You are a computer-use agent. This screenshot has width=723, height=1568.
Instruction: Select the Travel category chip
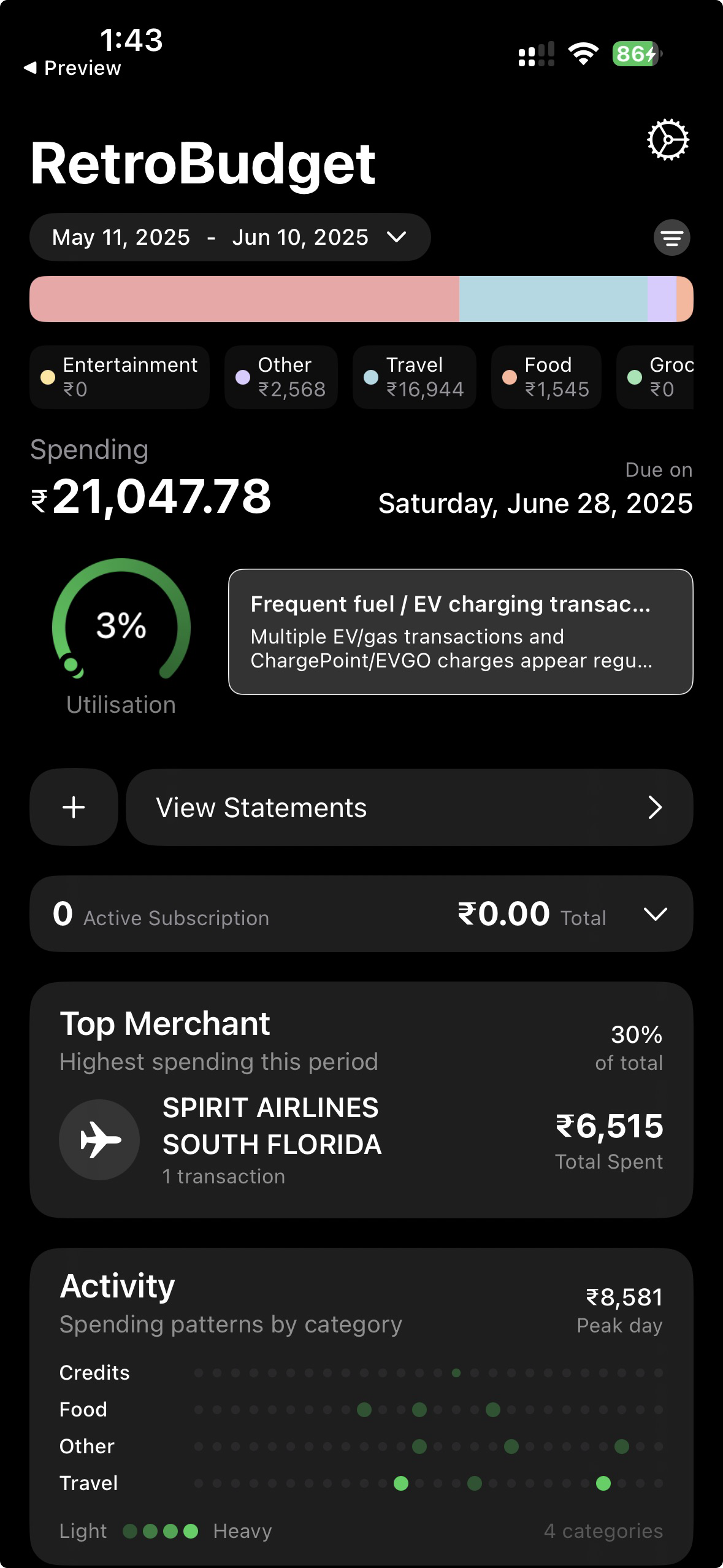pyautogui.click(x=414, y=377)
